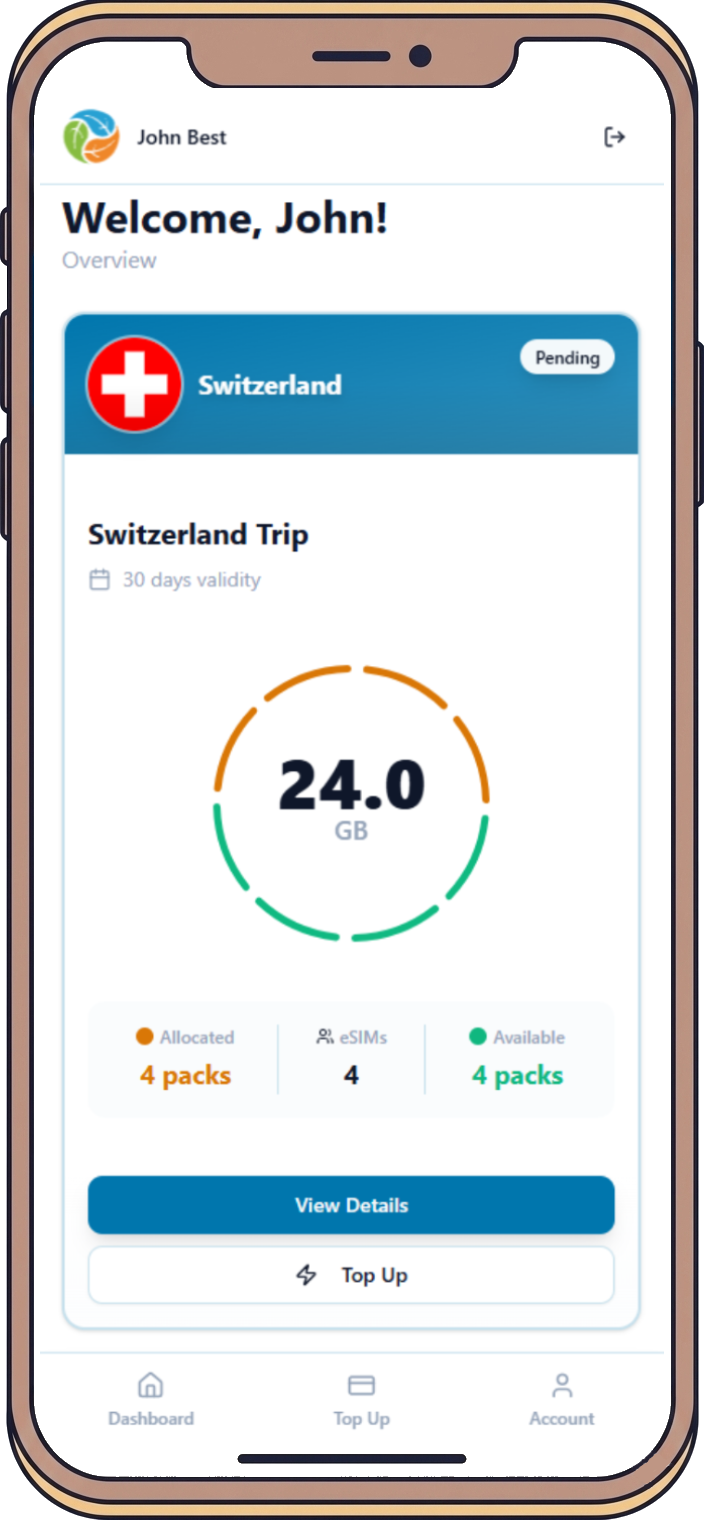This screenshot has height=1520, width=704.
Task: Go to the Account tab
Action: [562, 1400]
